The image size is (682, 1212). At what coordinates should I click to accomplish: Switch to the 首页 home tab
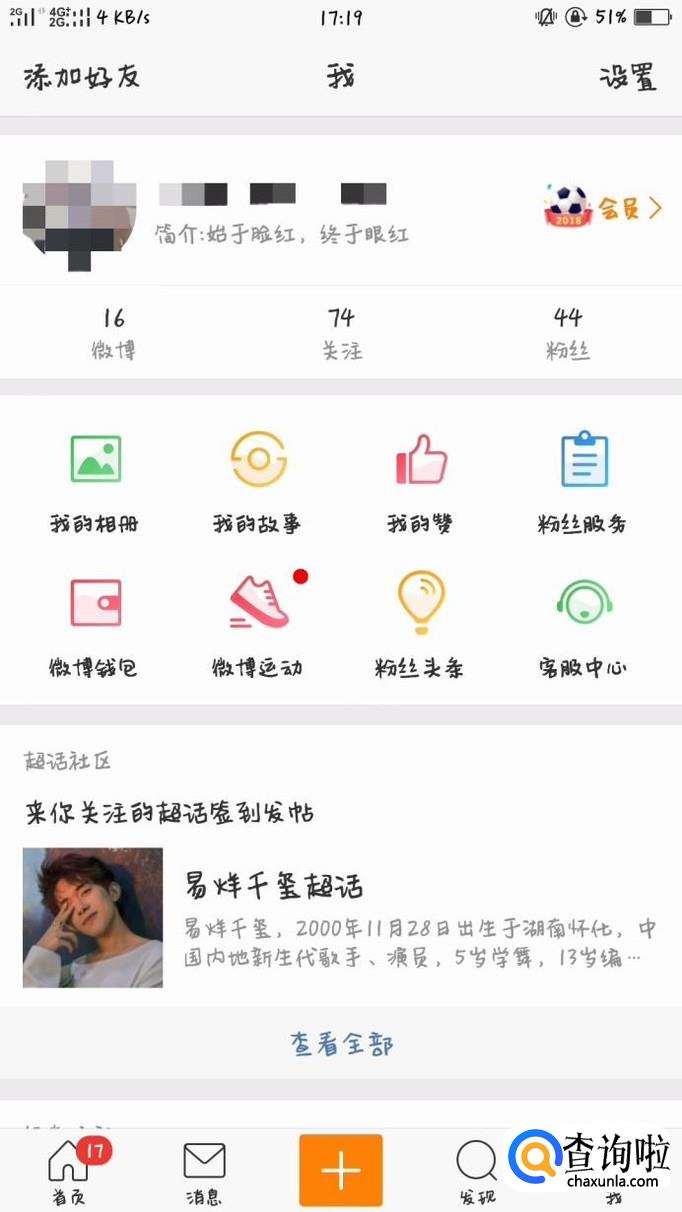[69, 1170]
